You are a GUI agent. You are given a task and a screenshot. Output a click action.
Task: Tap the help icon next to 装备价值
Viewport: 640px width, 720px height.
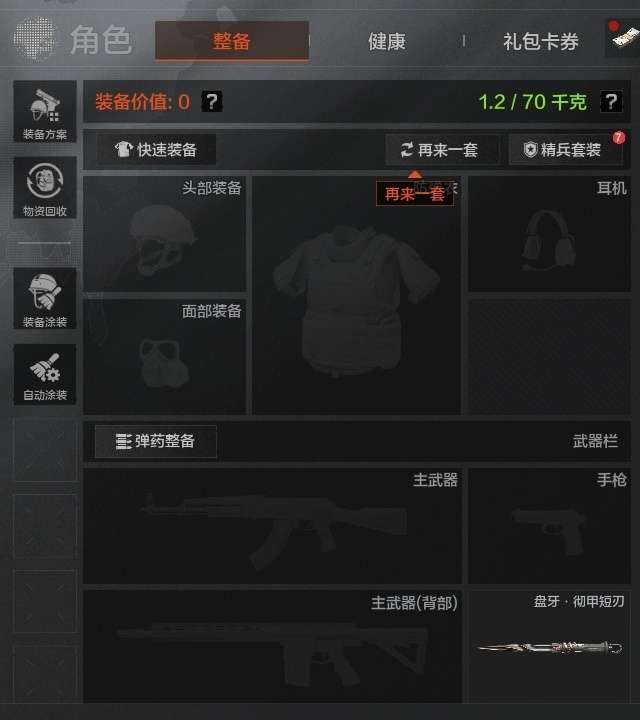211,102
